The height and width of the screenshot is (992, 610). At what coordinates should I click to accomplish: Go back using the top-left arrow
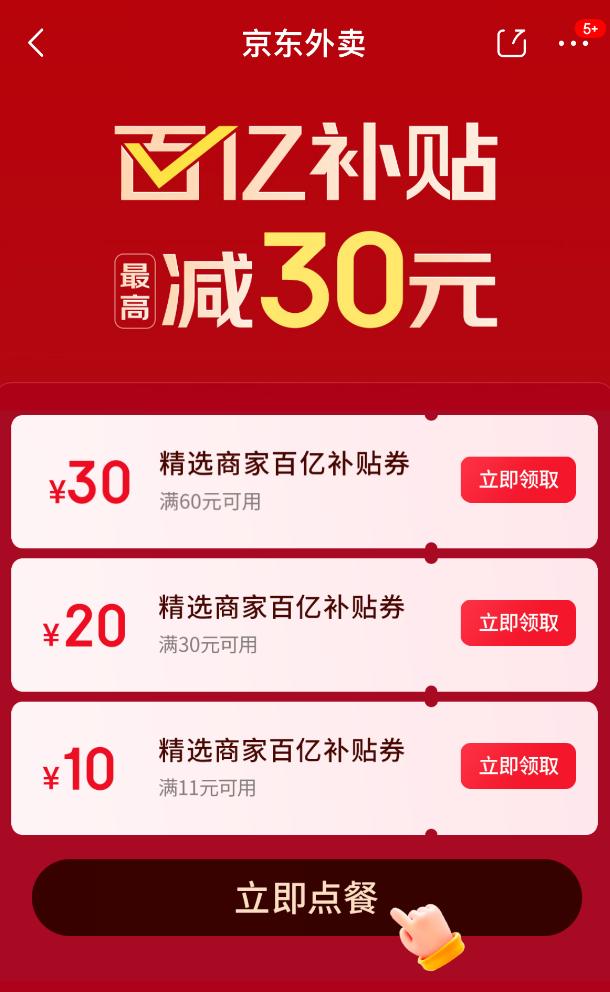point(36,43)
